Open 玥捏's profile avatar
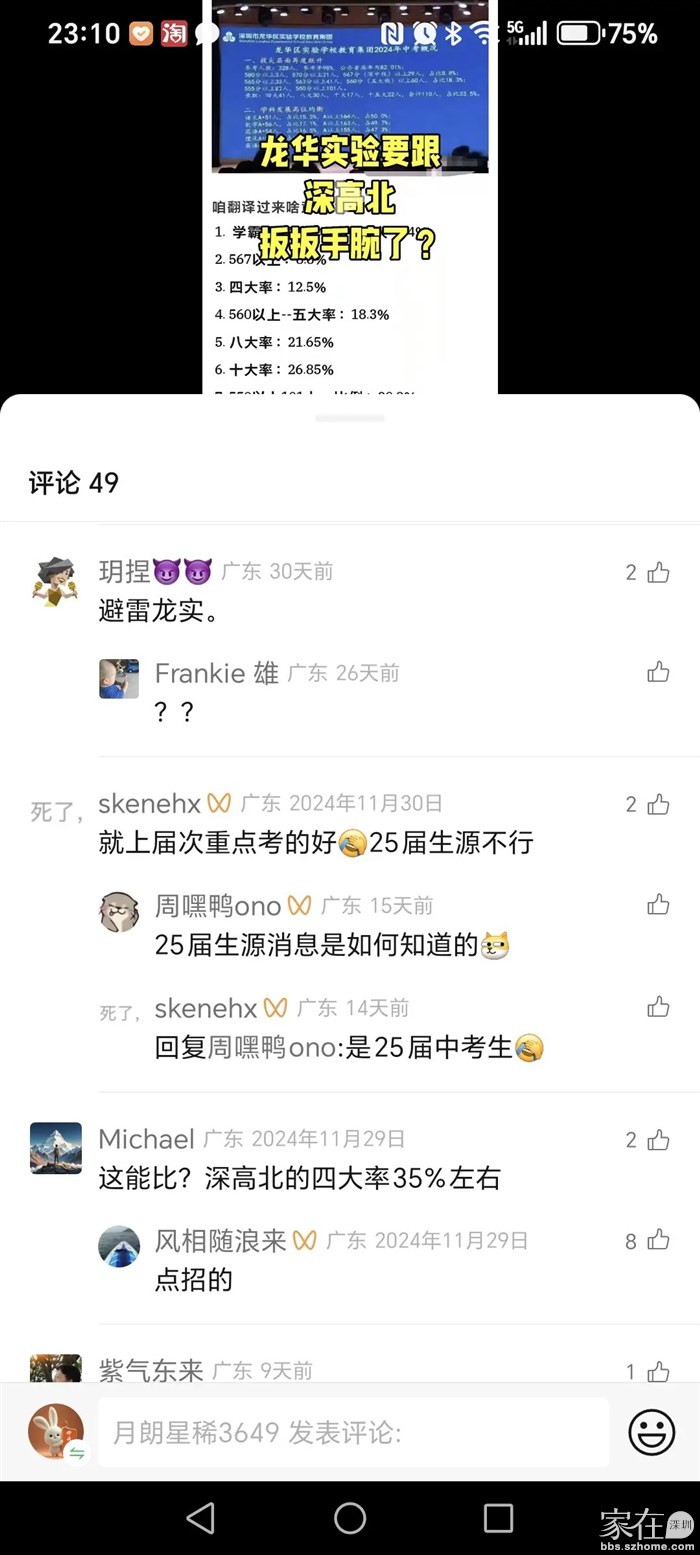The image size is (700, 1555). pos(55,581)
